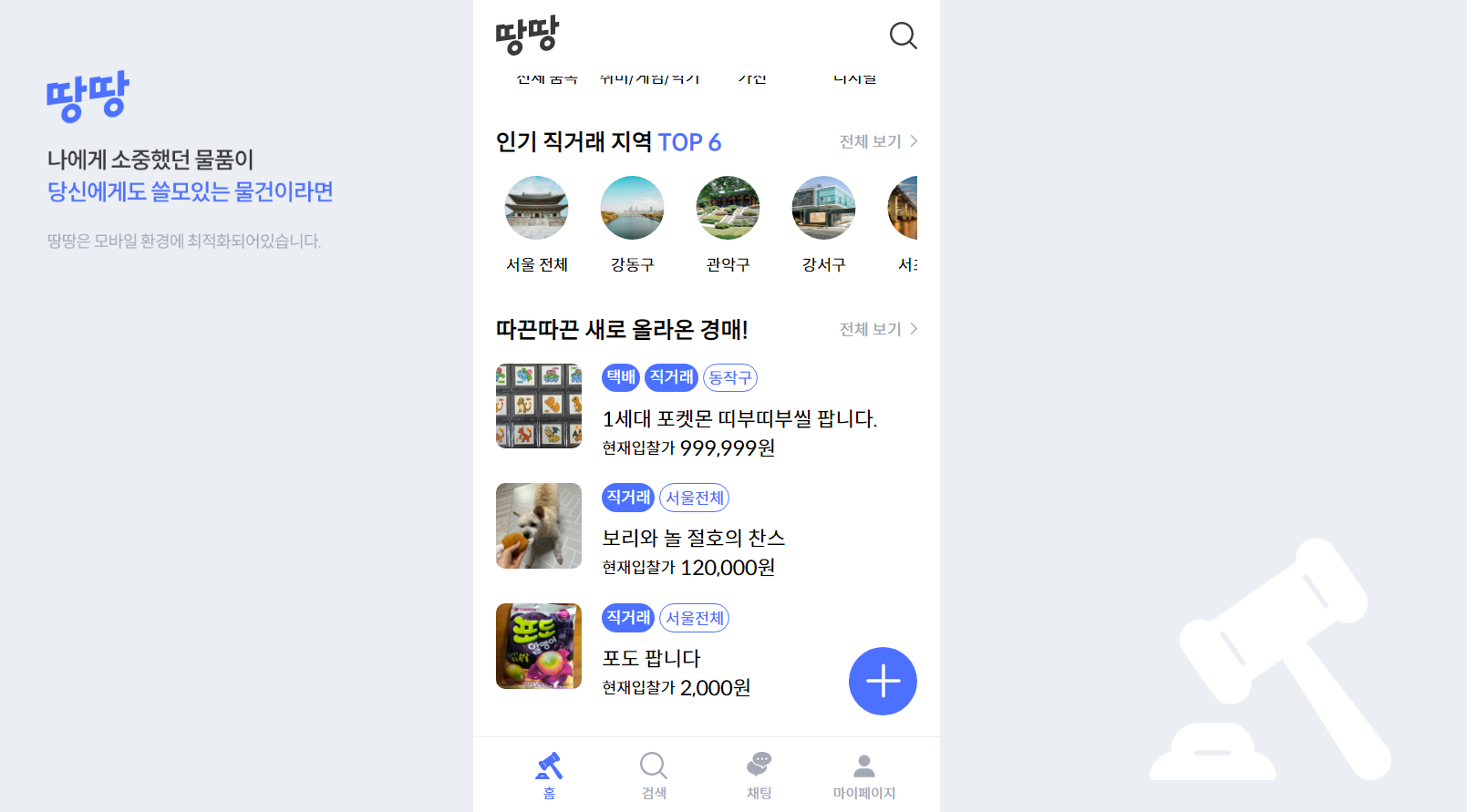The width and height of the screenshot is (1467, 812).
Task: Select the 서울 전체 region
Action: coord(537,224)
